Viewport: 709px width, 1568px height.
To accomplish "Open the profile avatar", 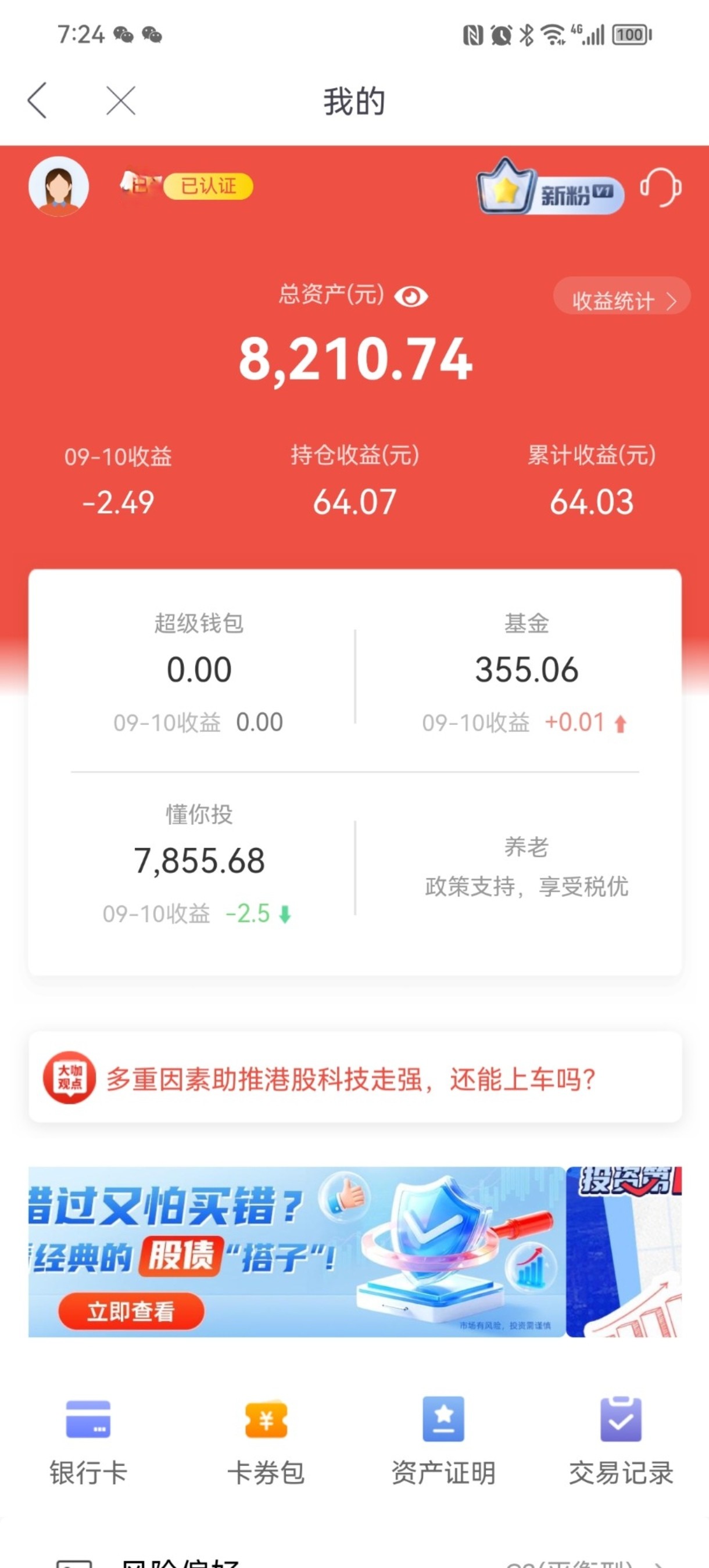I will 59,186.
